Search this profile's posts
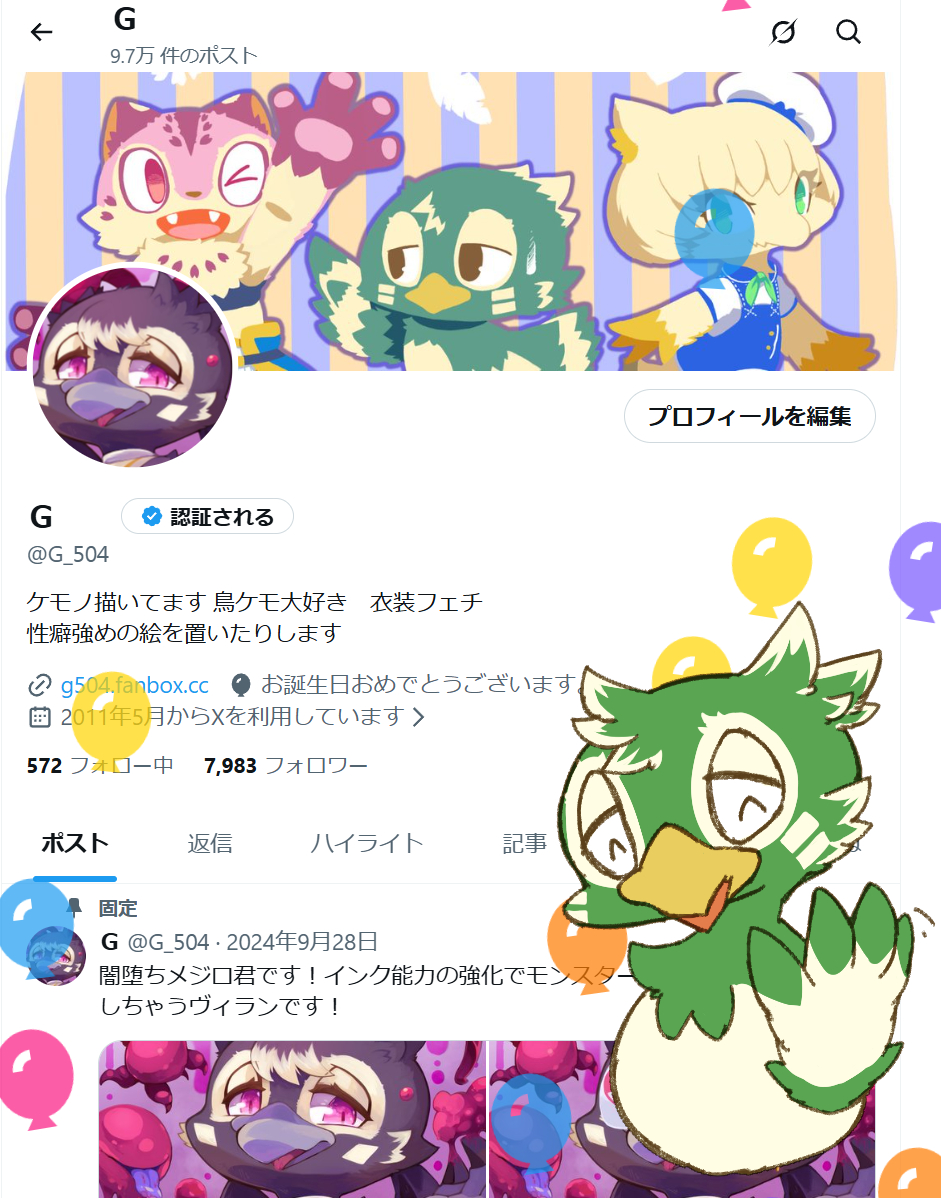The height and width of the screenshot is (1198, 941). tap(848, 32)
